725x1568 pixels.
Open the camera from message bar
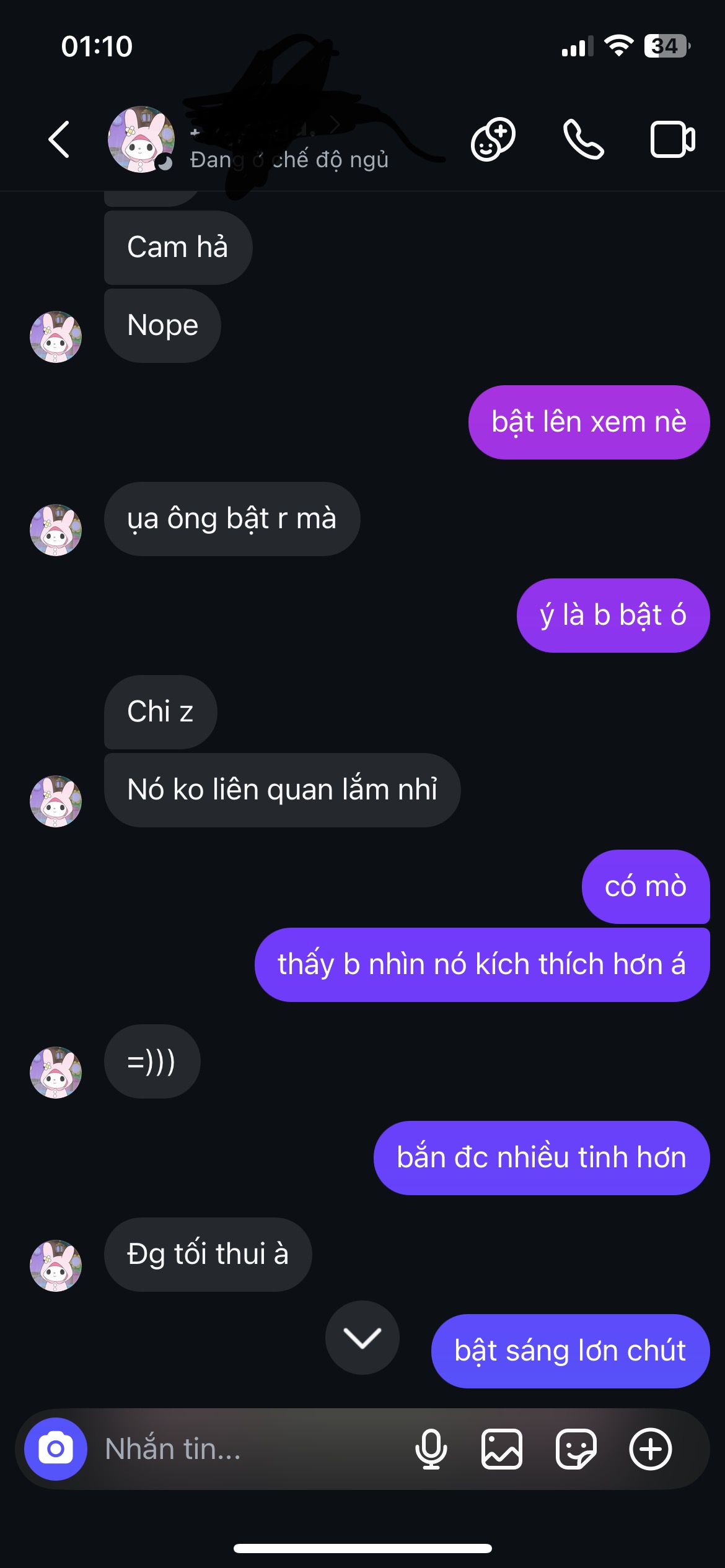(x=56, y=1449)
